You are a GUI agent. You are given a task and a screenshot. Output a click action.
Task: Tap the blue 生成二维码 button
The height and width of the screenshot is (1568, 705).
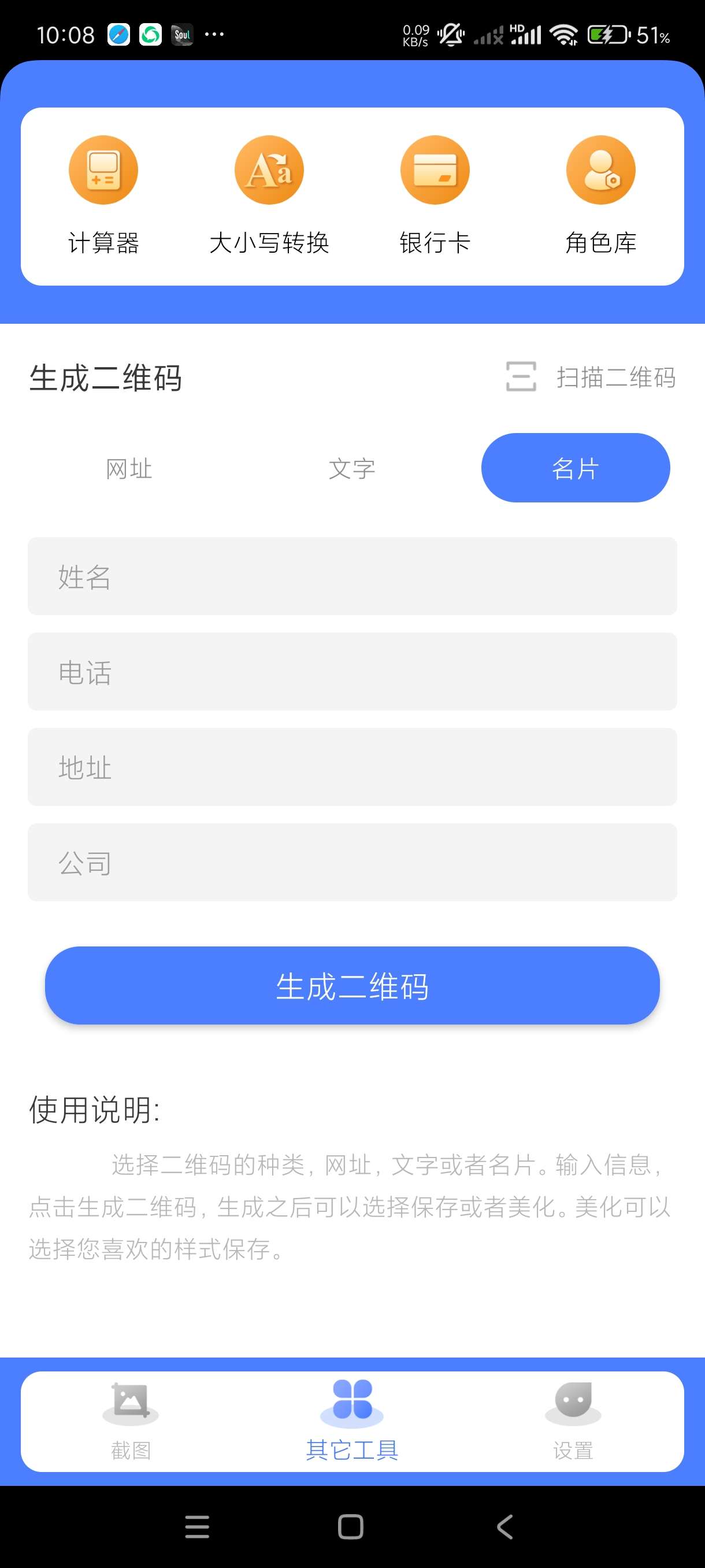[352, 985]
